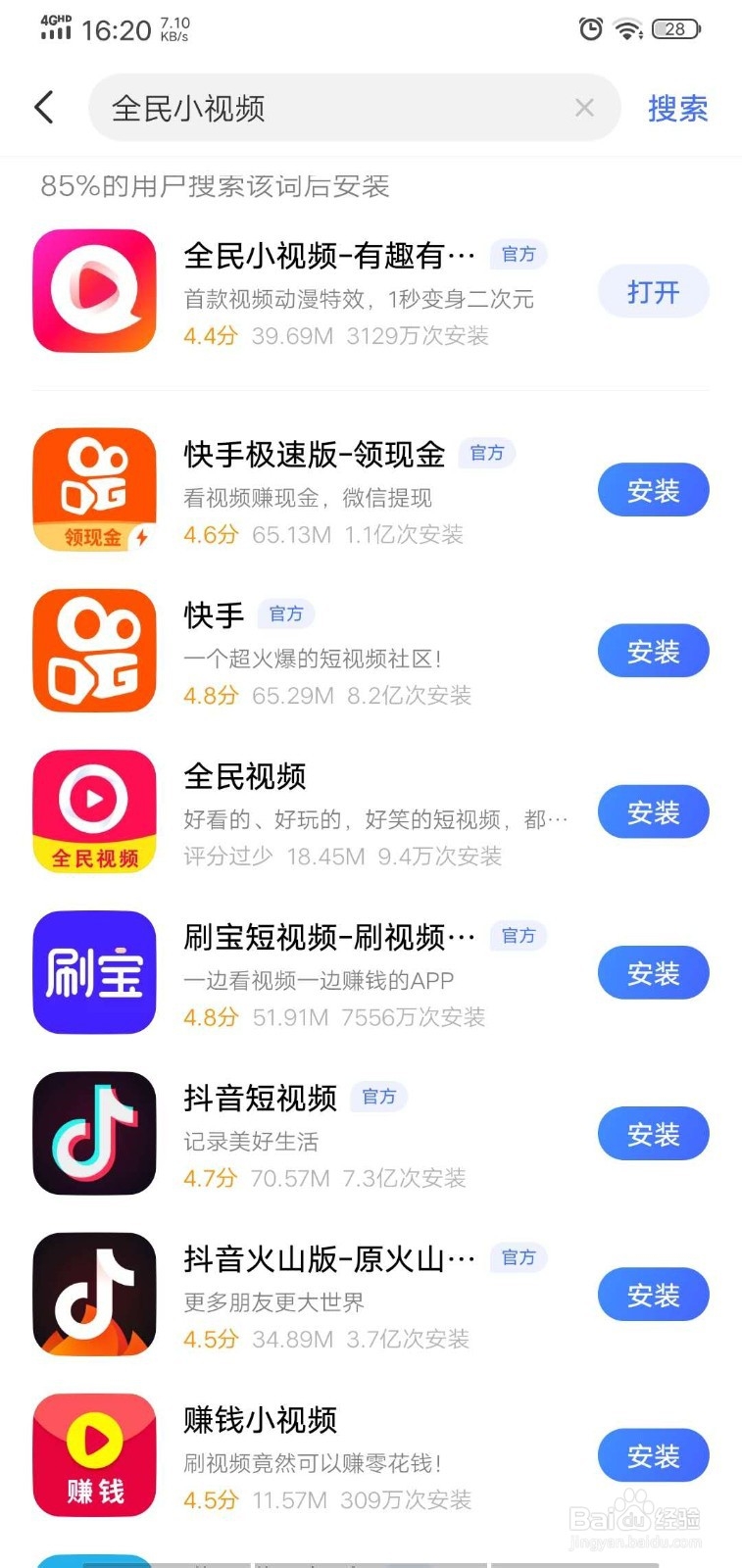Open the 全民小视频 app icon
Image resolution: width=742 pixels, height=1568 pixels.
(93, 291)
